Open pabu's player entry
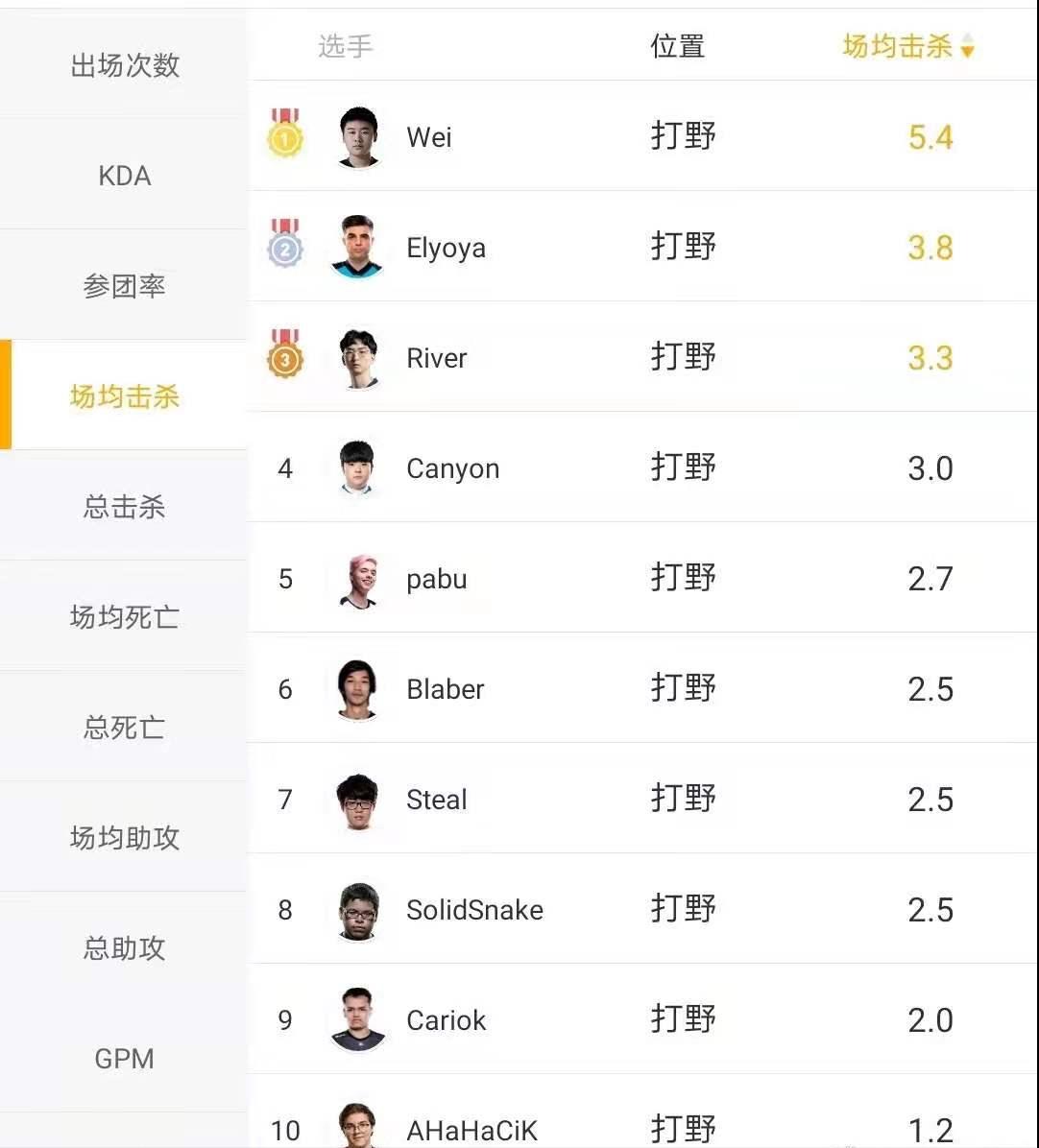Screen dimensions: 1039x1148 (x=437, y=579)
